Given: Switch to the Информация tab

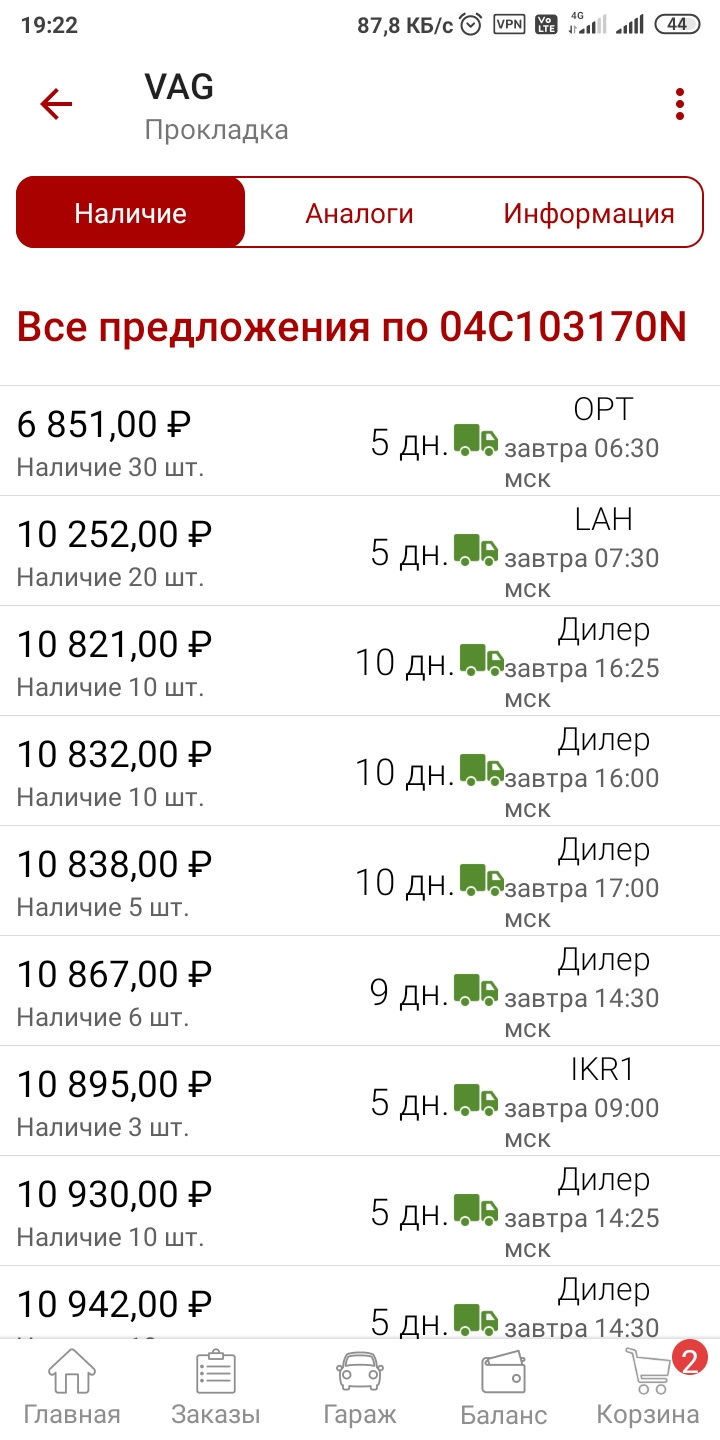Looking at the screenshot, I should pos(588,213).
